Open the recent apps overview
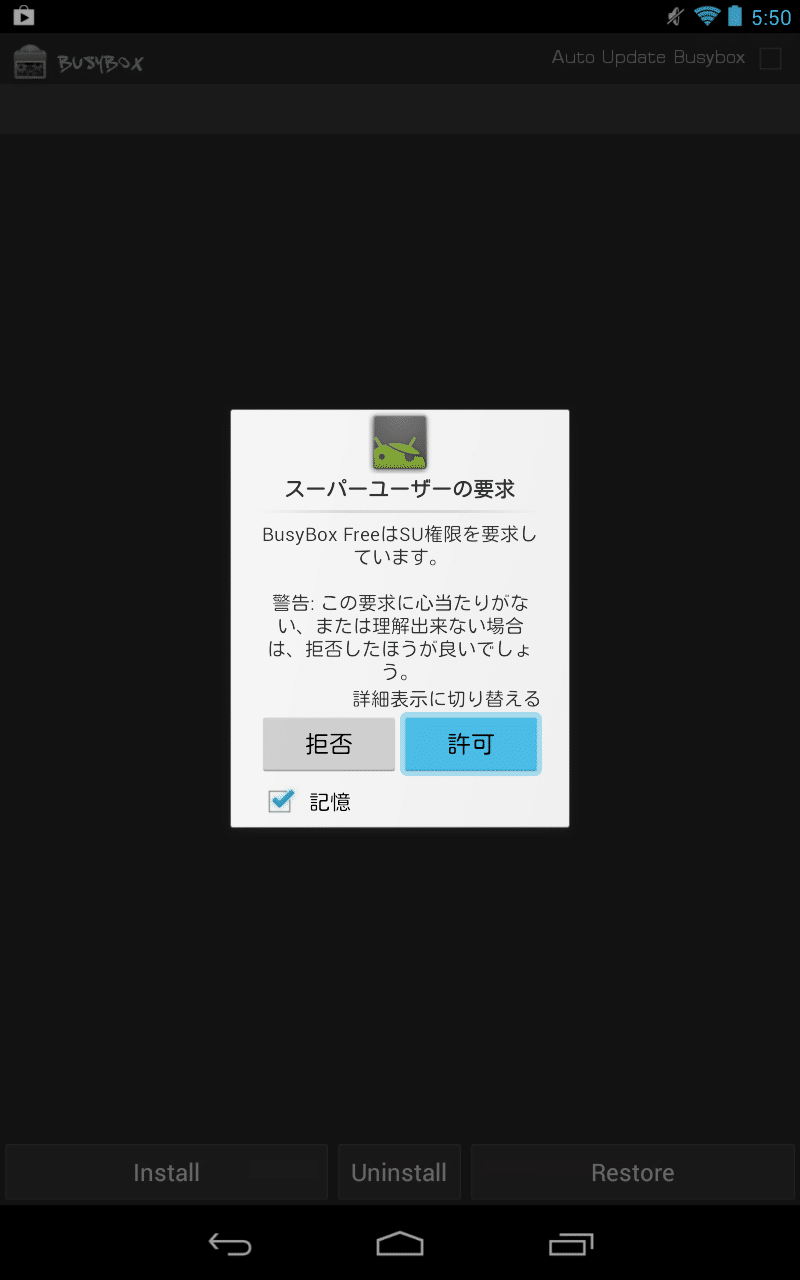Image resolution: width=800 pixels, height=1280 pixels. (571, 1244)
